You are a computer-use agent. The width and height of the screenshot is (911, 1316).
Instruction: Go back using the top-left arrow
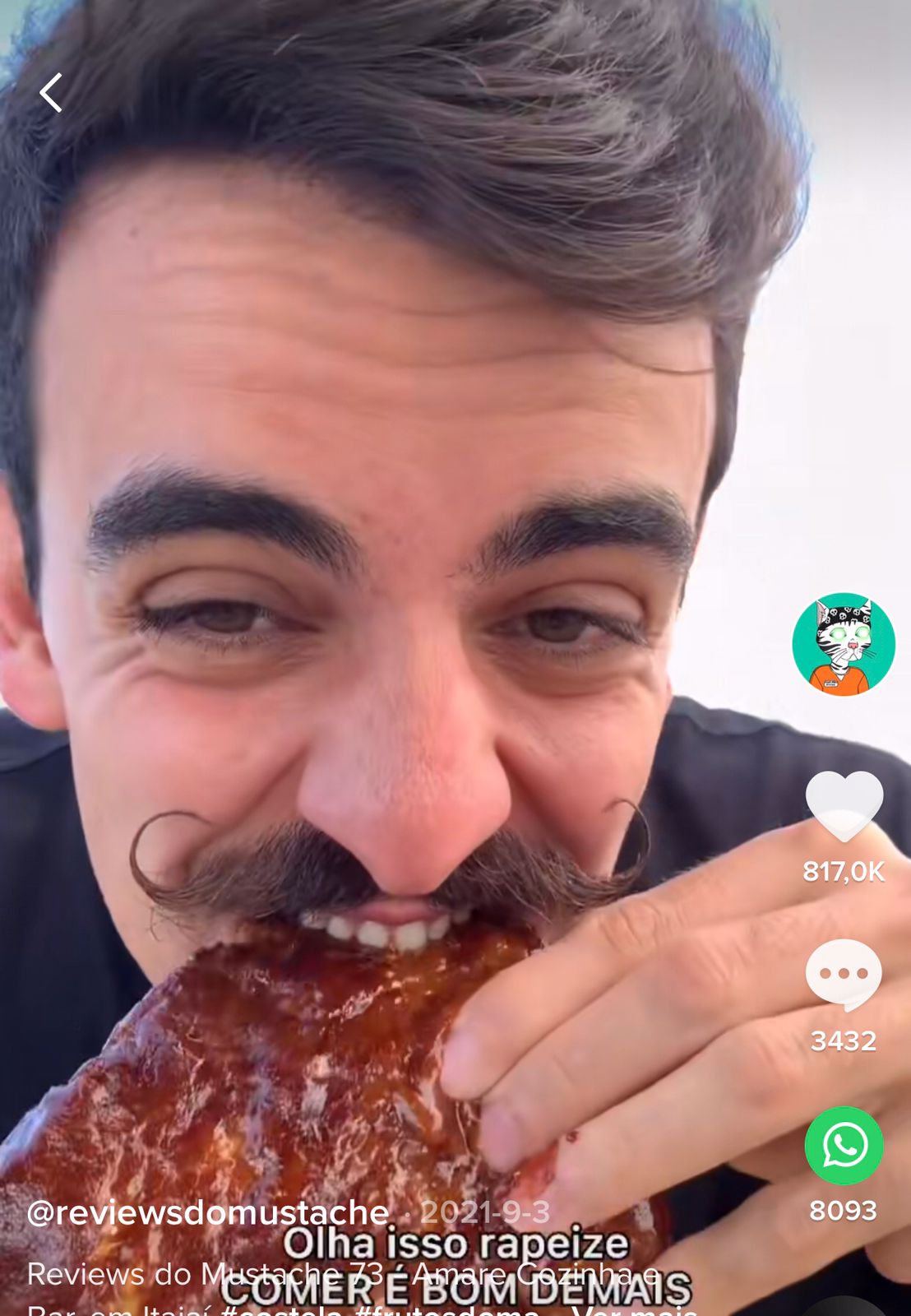(x=51, y=93)
